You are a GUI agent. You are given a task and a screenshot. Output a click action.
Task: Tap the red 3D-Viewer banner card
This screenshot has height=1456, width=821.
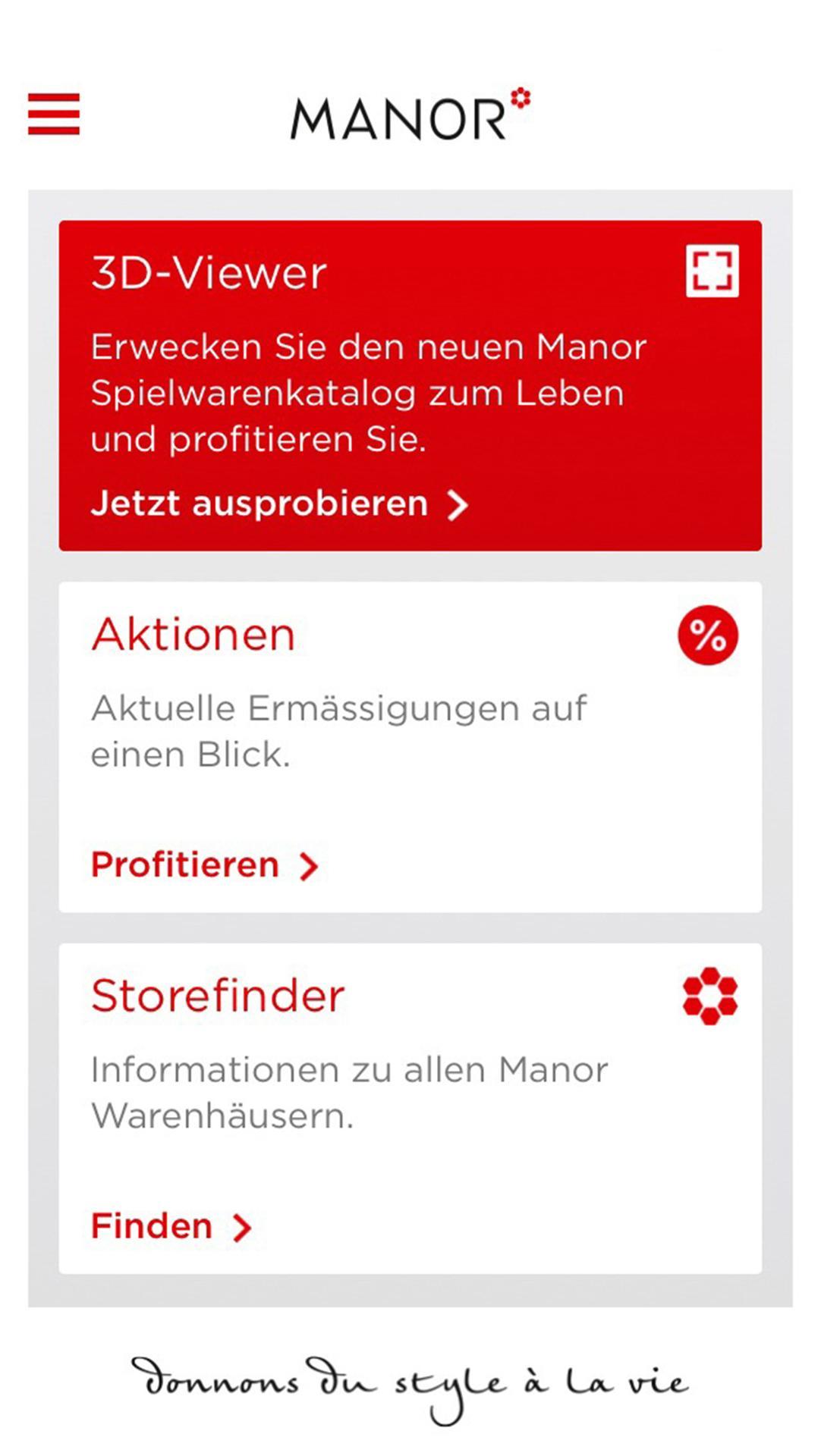[x=410, y=383]
